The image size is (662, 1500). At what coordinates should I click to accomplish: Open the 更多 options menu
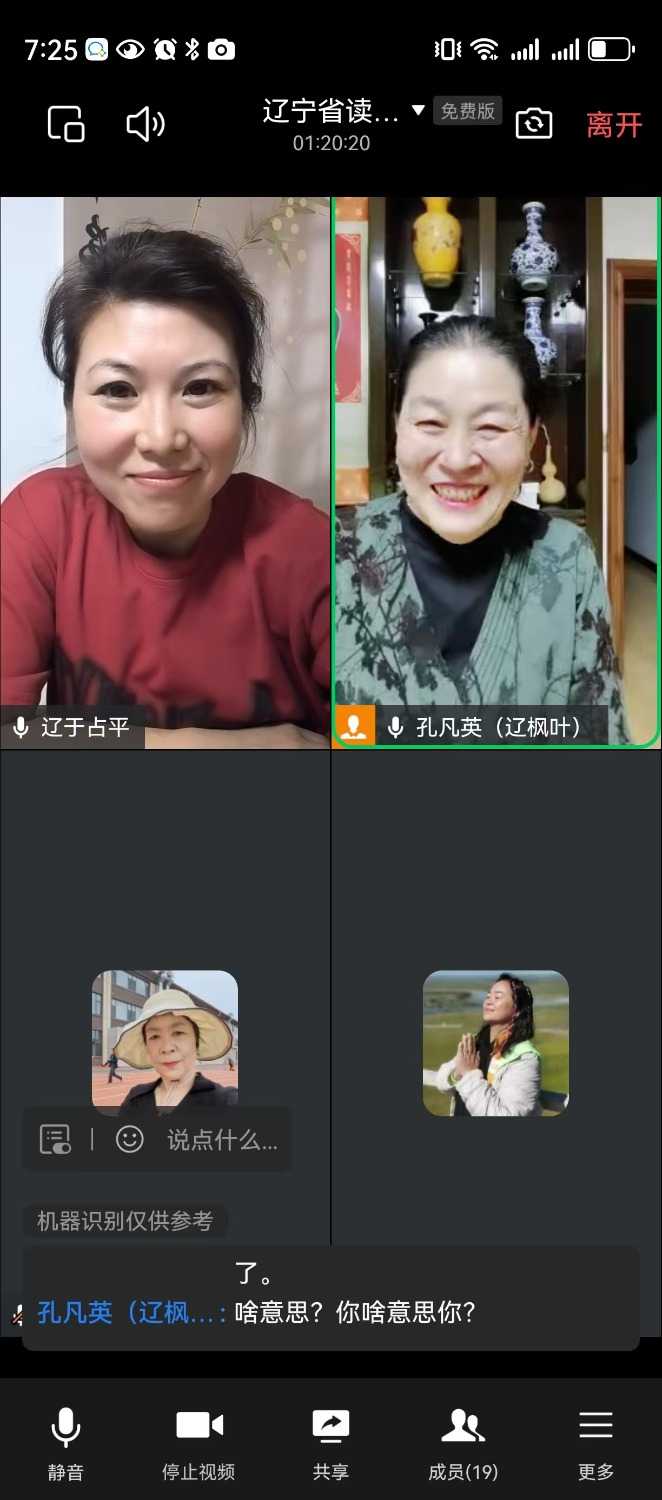tap(596, 1442)
